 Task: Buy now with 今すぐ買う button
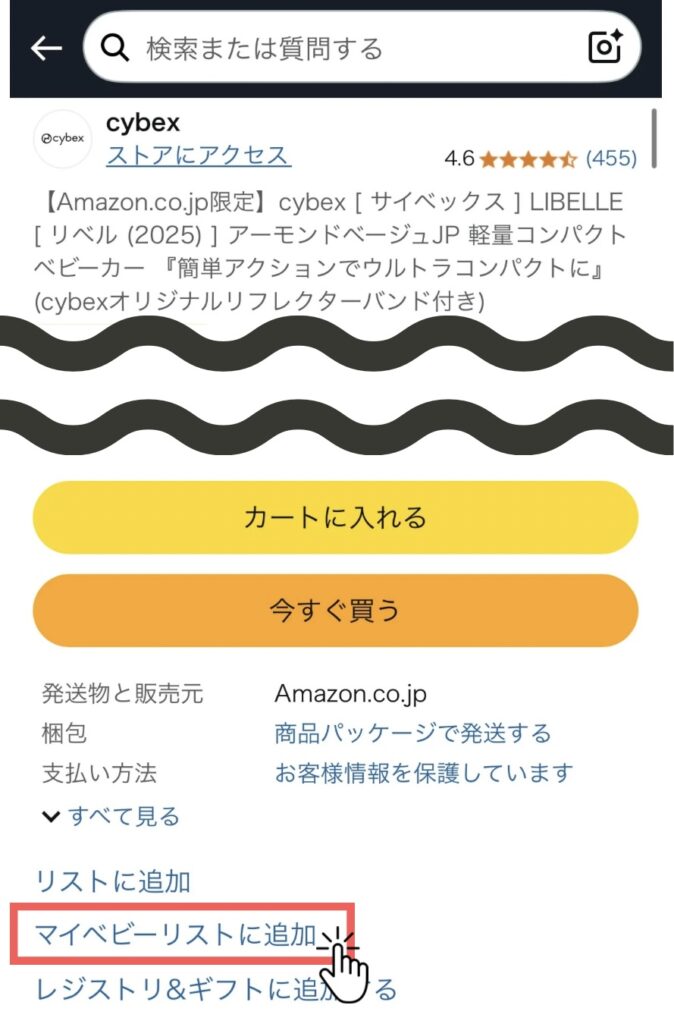(x=336, y=610)
